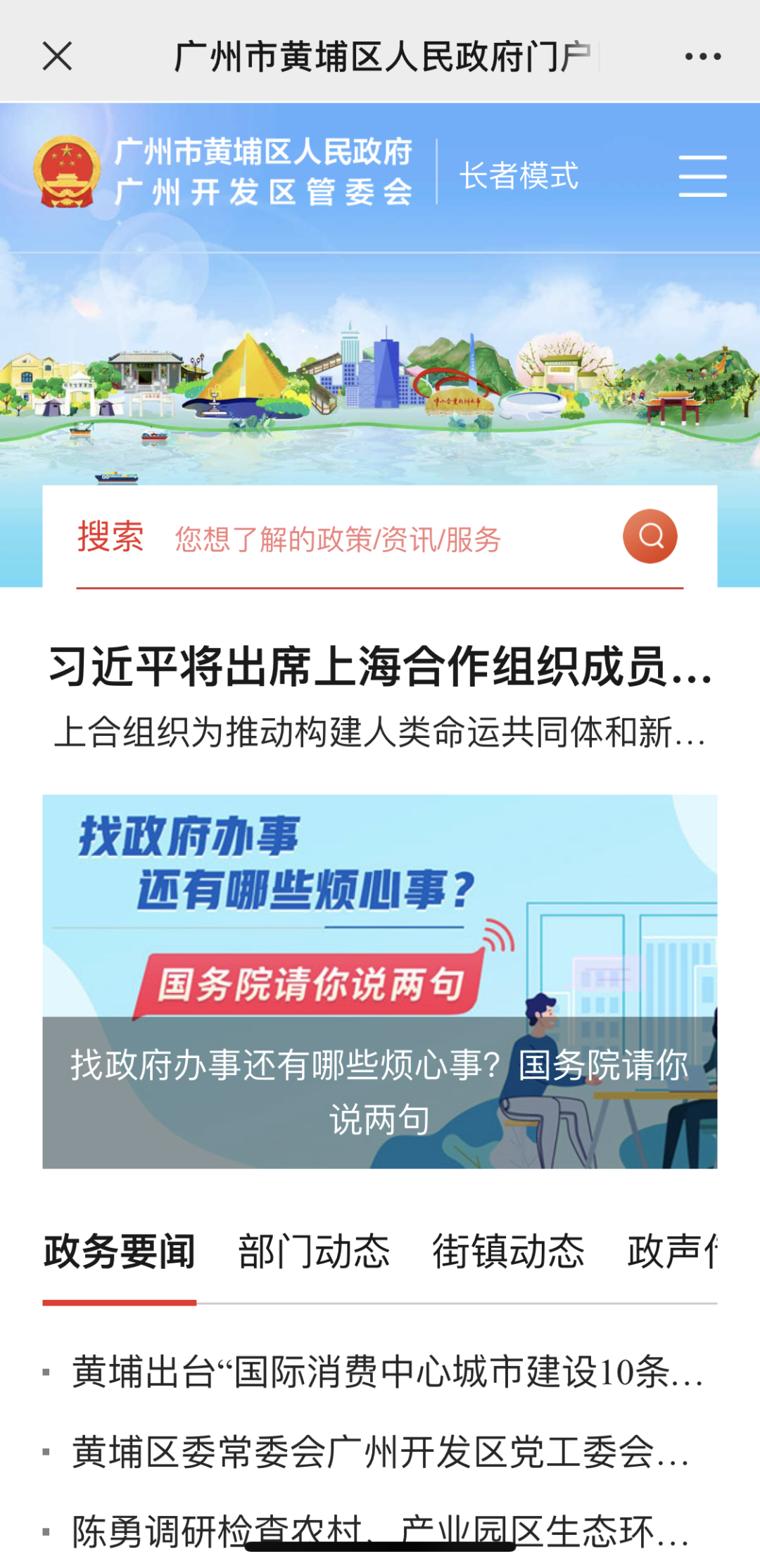Close the webpage with the X button
Screen dimensions: 760x1568
click(57, 56)
